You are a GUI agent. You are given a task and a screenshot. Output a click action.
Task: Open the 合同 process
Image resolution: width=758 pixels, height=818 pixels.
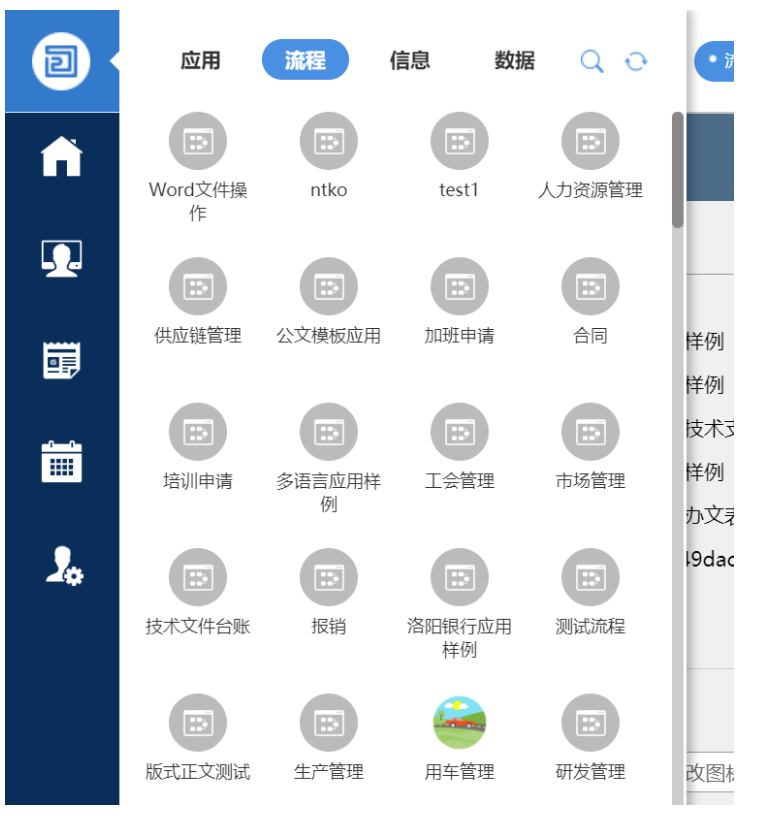(x=590, y=287)
